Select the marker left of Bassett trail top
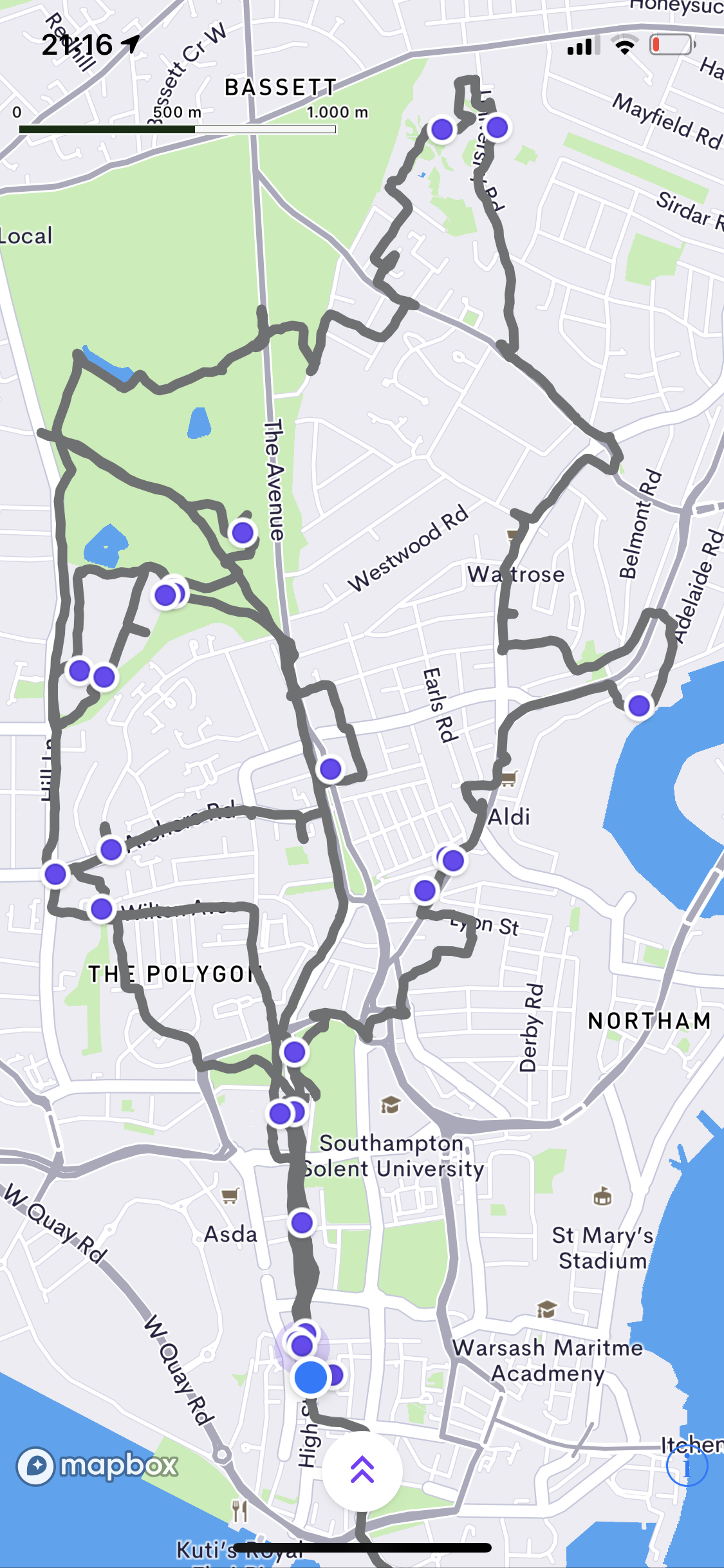 442,129
